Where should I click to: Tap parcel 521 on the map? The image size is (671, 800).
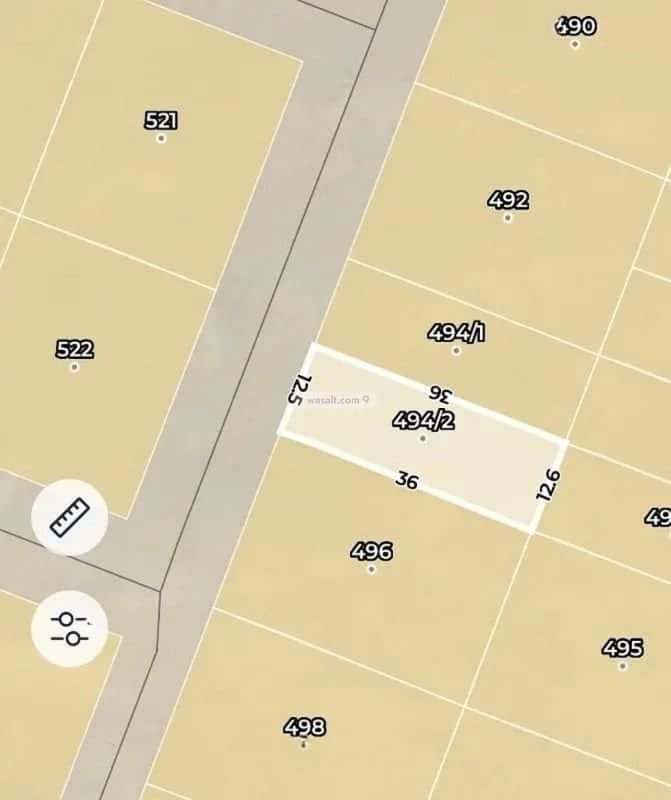161,128
